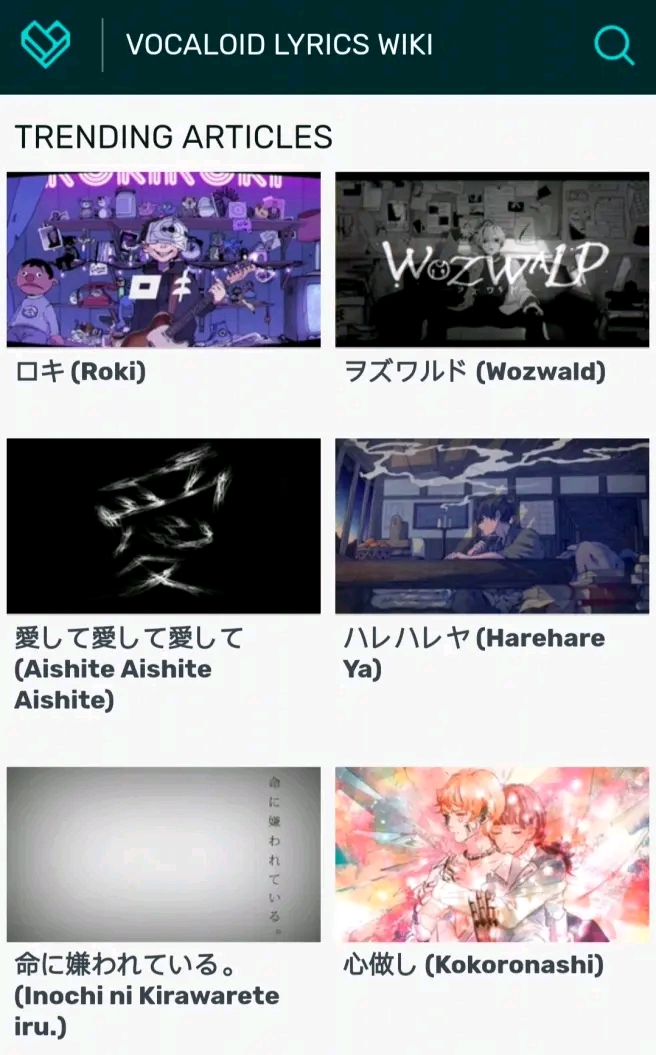This screenshot has width=656, height=1055.
Task: Open the Roki article
Action: pyautogui.click(x=163, y=260)
